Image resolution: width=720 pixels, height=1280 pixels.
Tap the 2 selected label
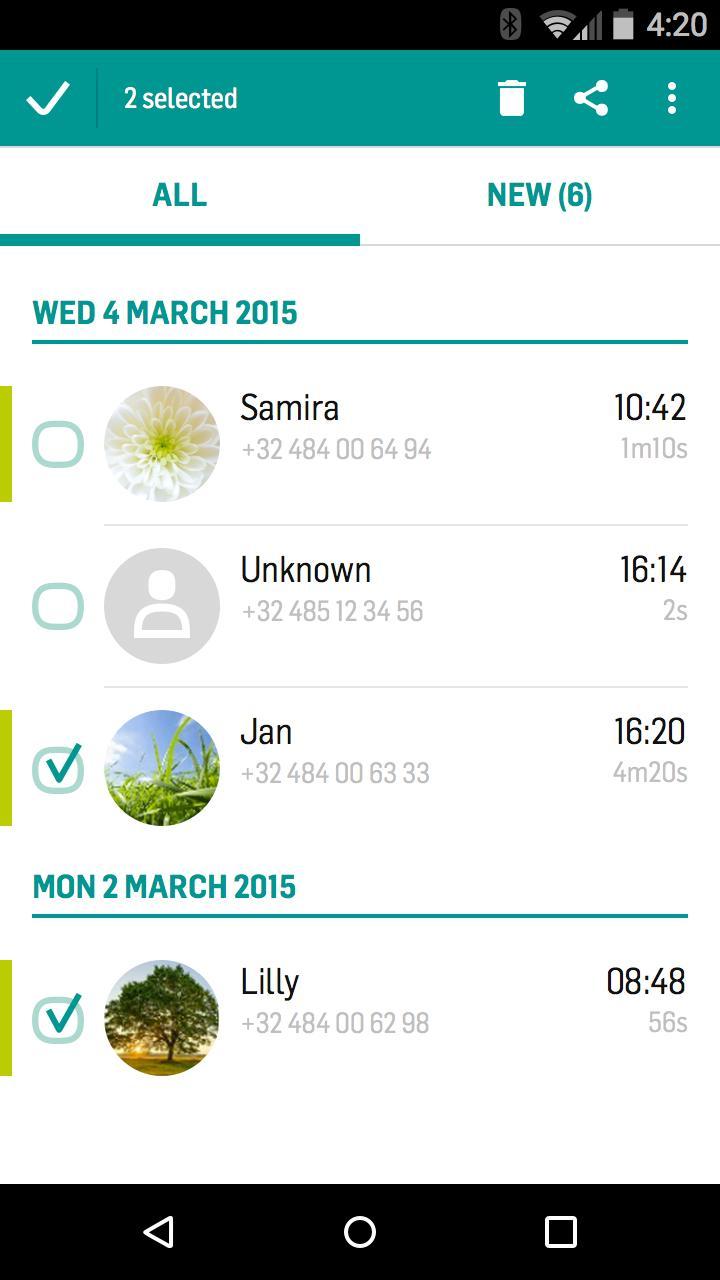pos(181,97)
